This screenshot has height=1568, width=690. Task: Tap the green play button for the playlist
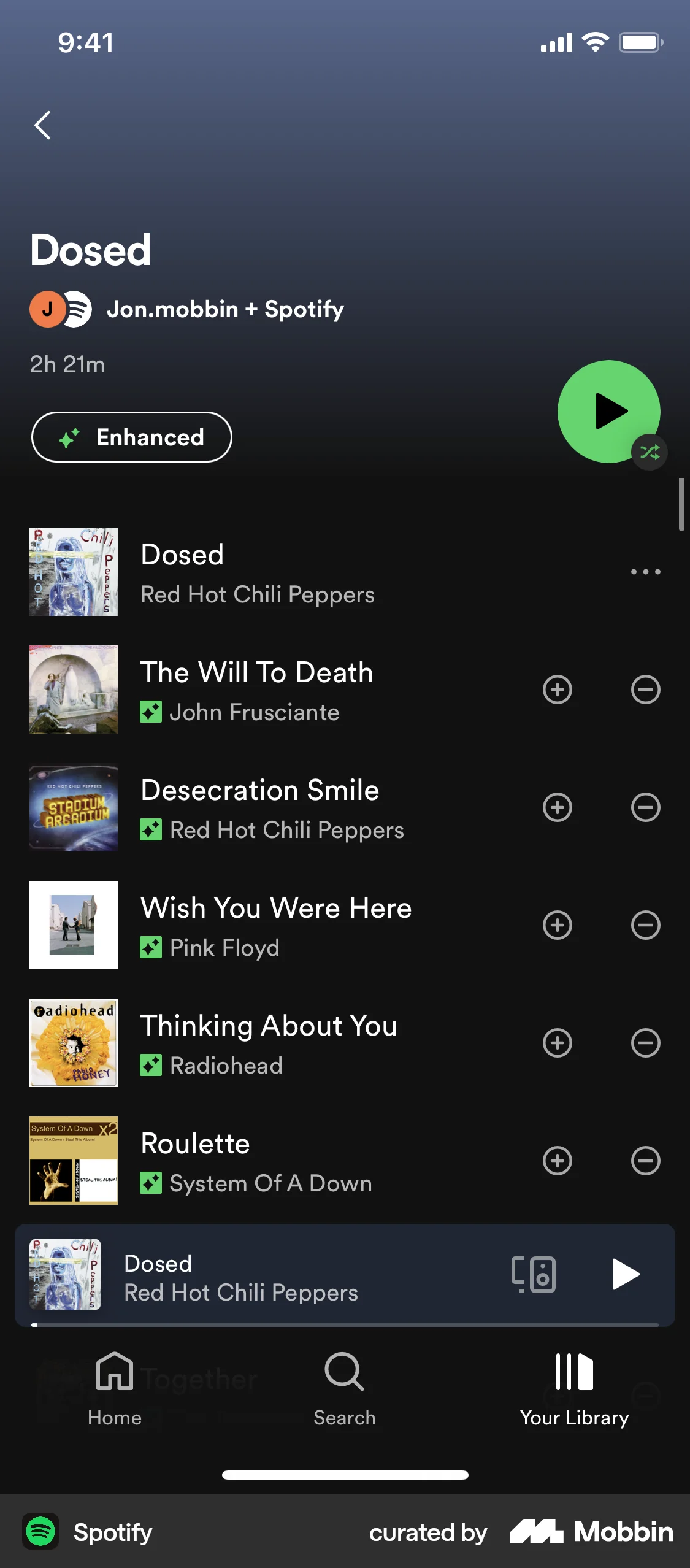point(608,411)
